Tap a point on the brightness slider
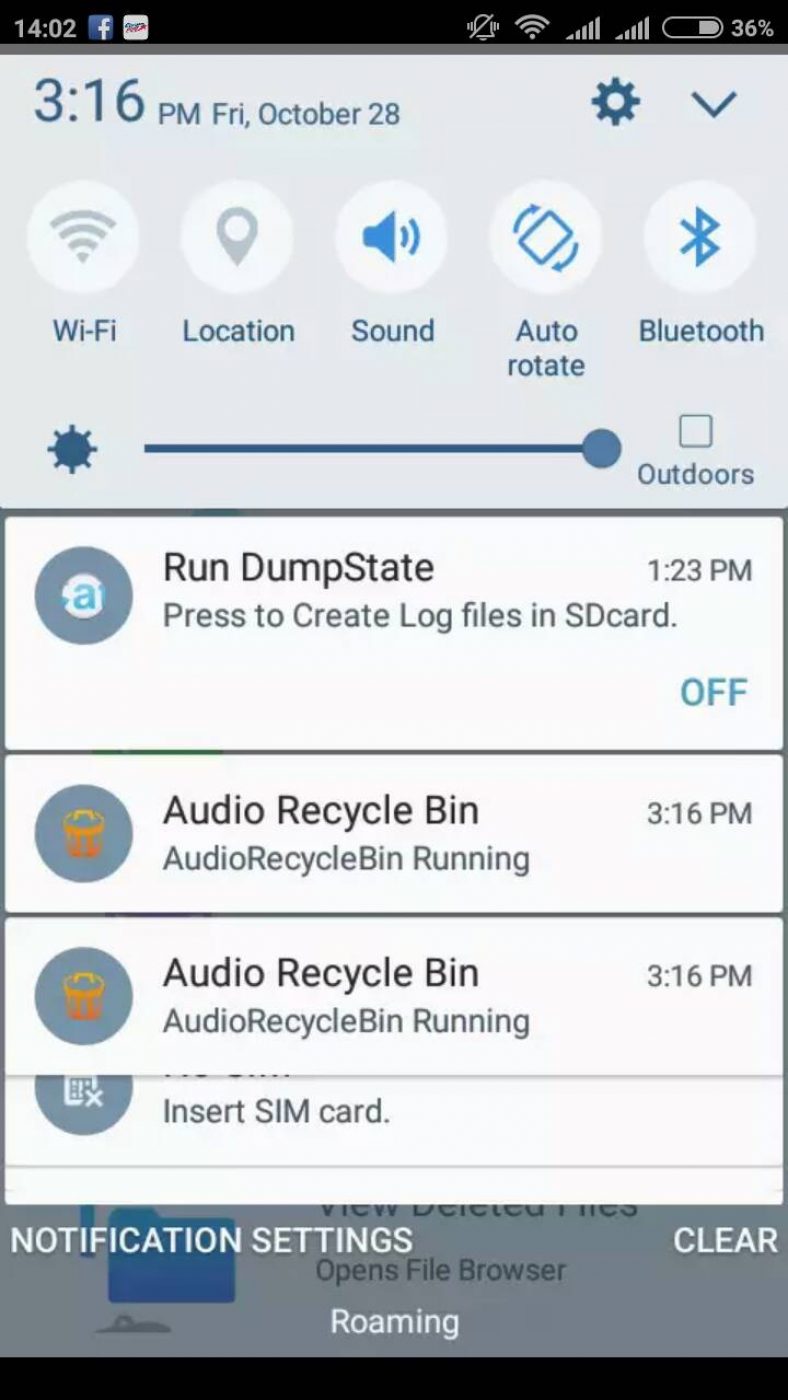Screen dimensions: 788x1400 (370, 449)
